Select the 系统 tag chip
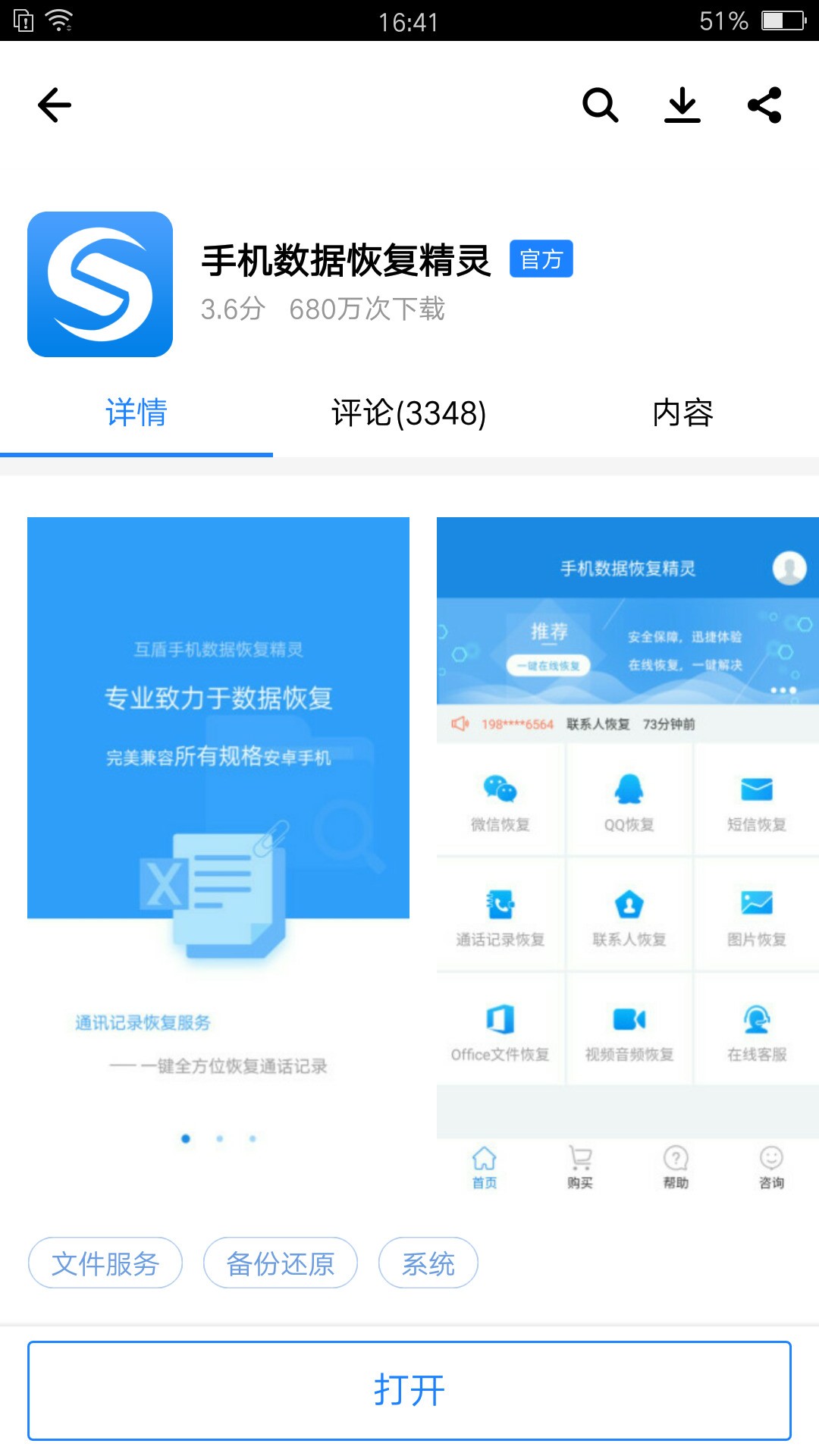 coord(428,1263)
